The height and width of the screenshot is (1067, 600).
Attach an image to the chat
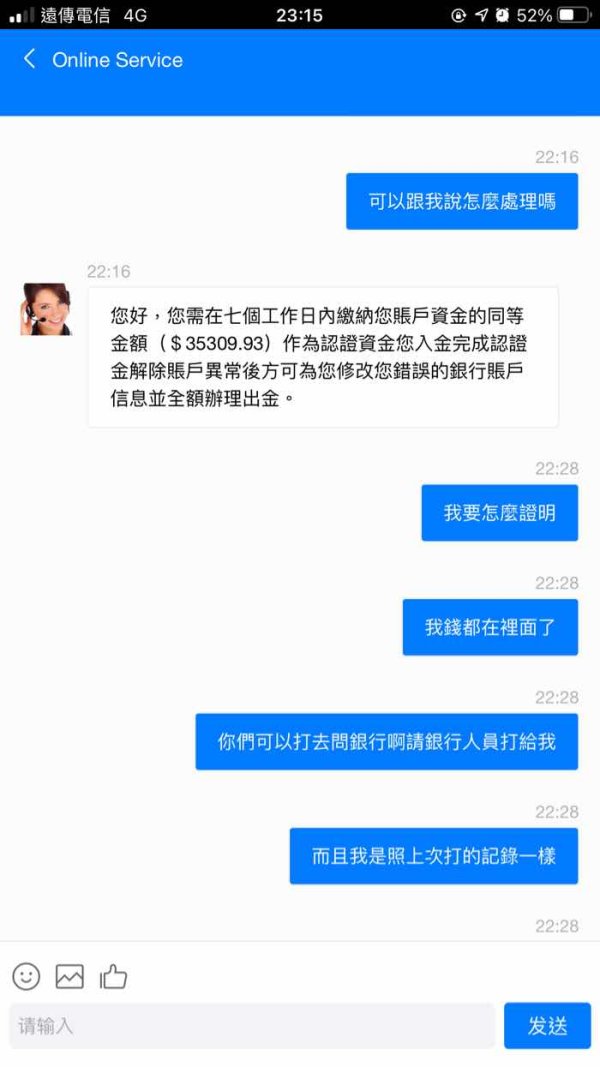(70, 976)
